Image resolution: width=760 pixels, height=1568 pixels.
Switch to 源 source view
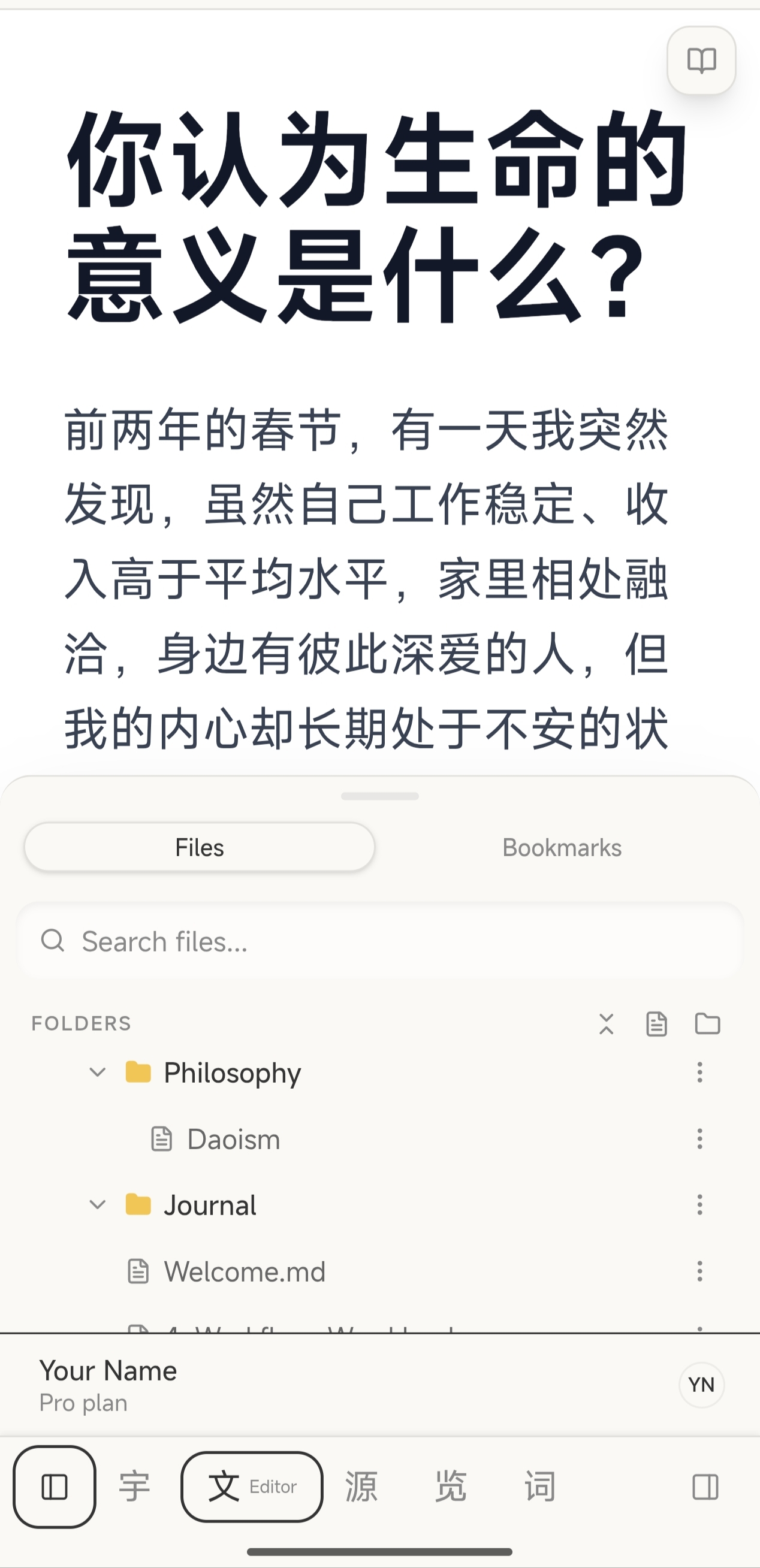click(360, 1485)
